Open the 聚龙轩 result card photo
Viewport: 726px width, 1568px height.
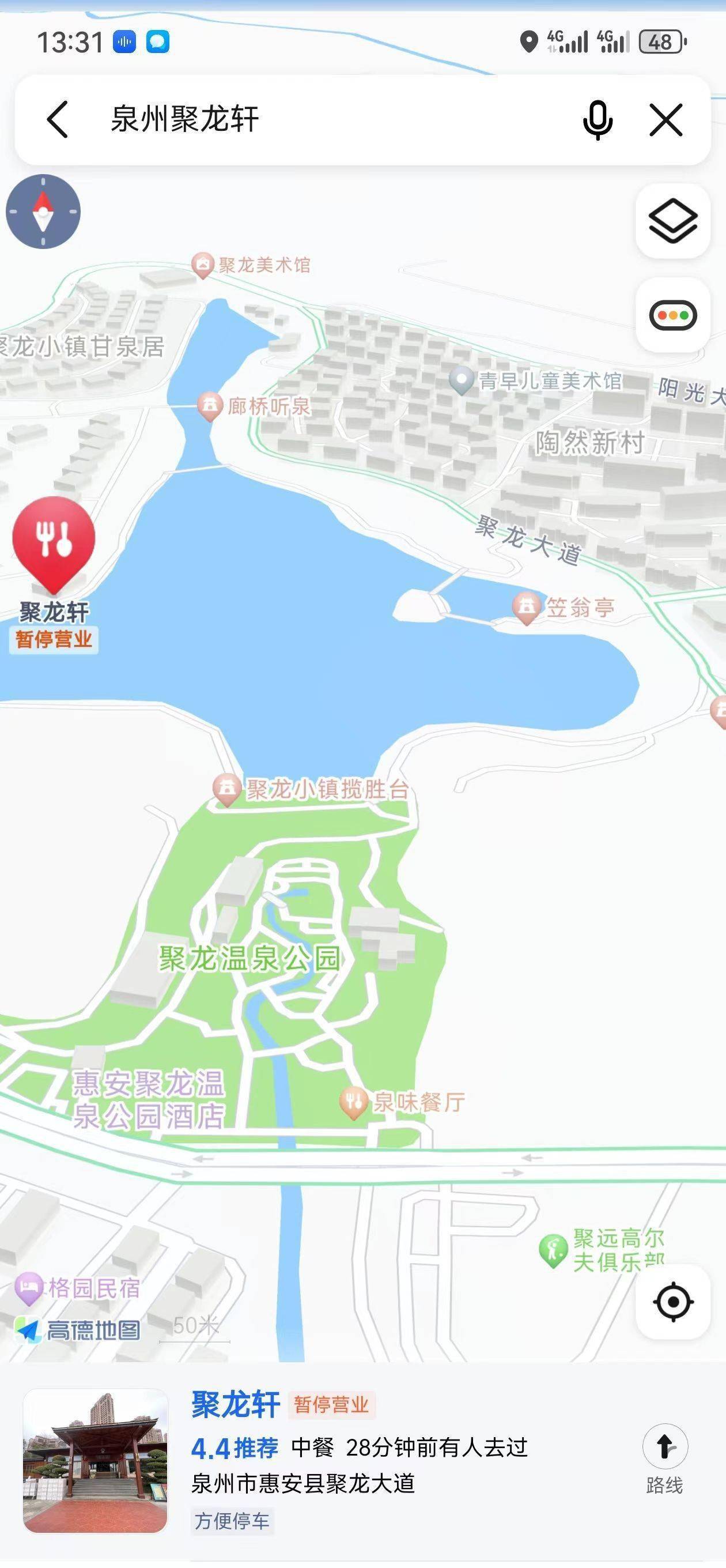coord(96,1460)
